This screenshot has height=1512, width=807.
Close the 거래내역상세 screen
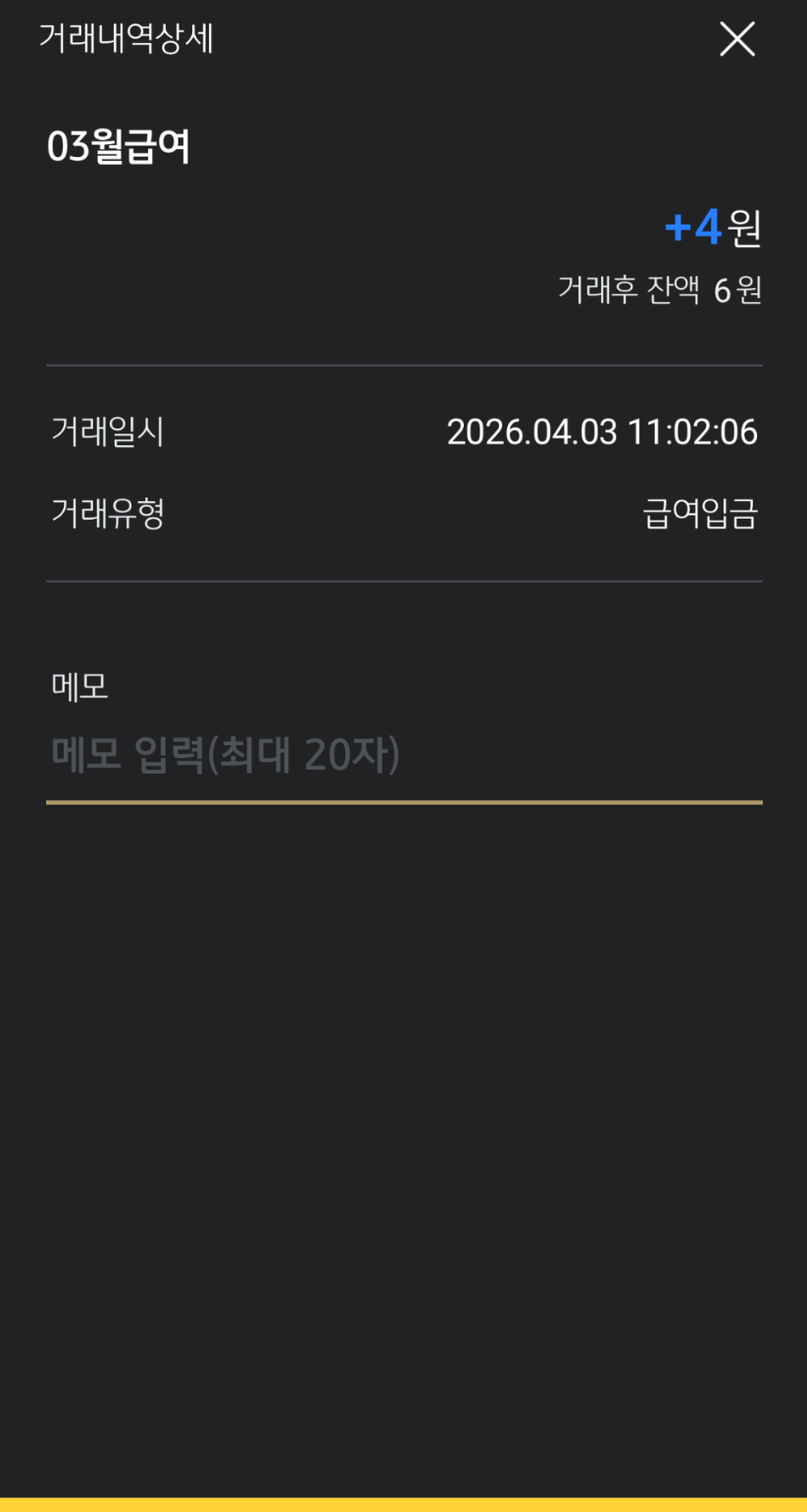click(737, 39)
